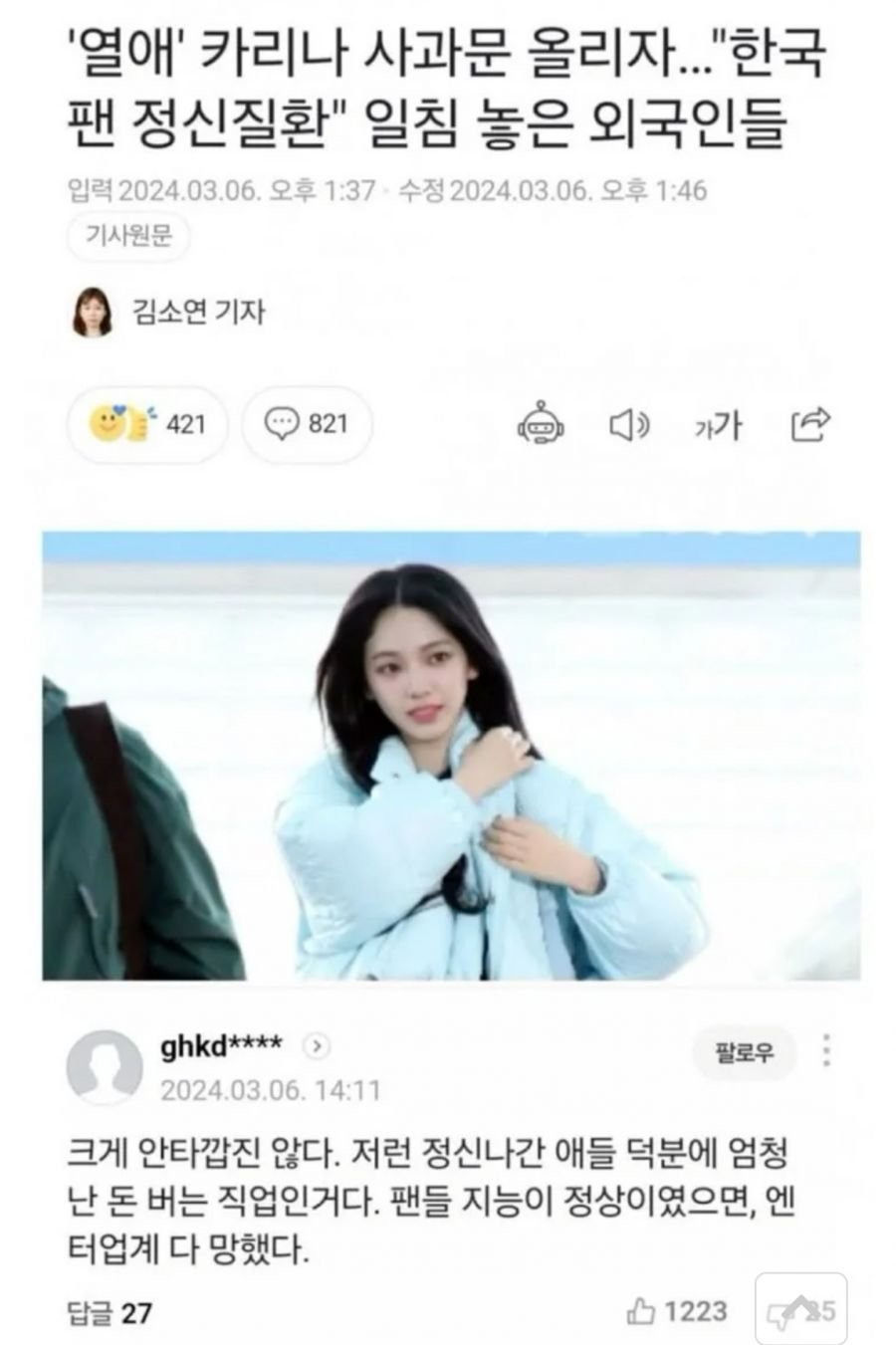
Task: Open the AI summary robot icon
Action: pos(541,425)
